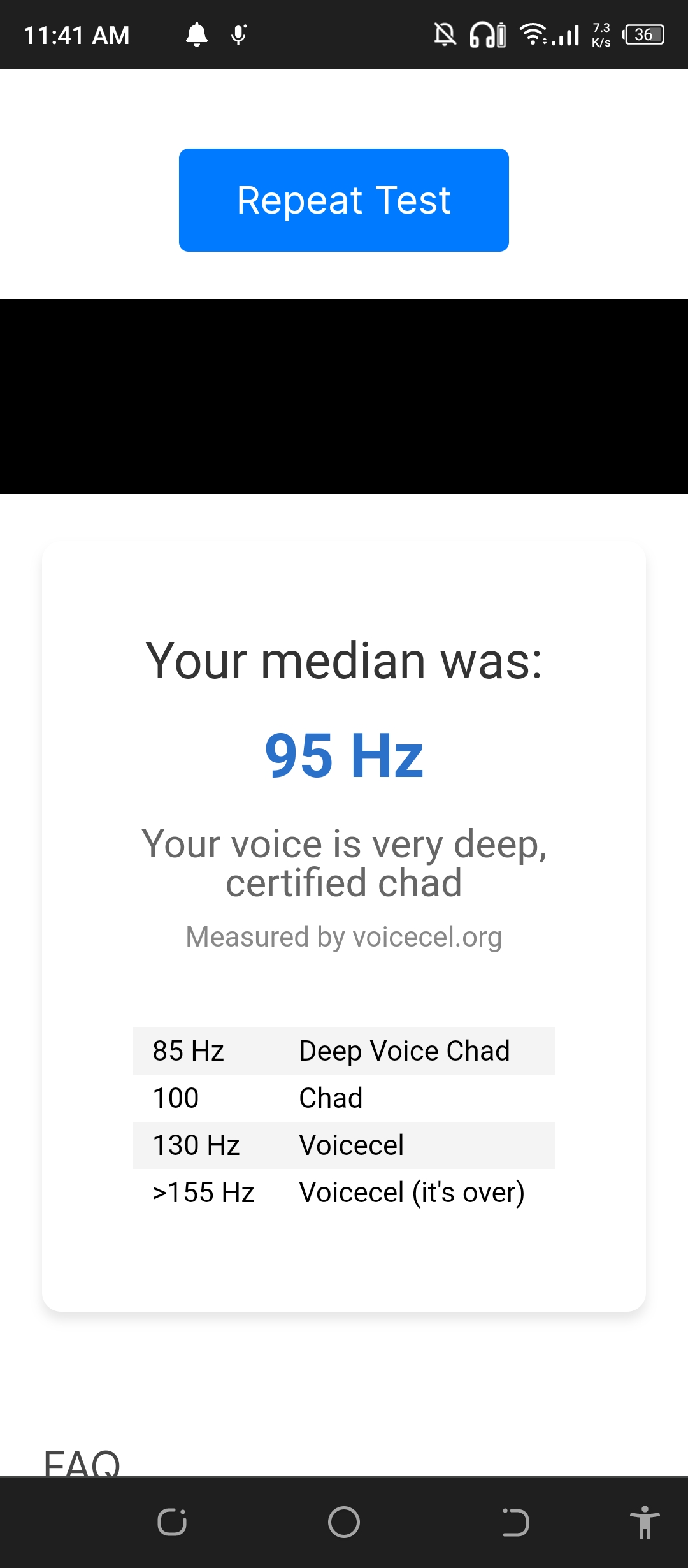
Task: Tap the Repeat Test button
Action: (x=343, y=200)
